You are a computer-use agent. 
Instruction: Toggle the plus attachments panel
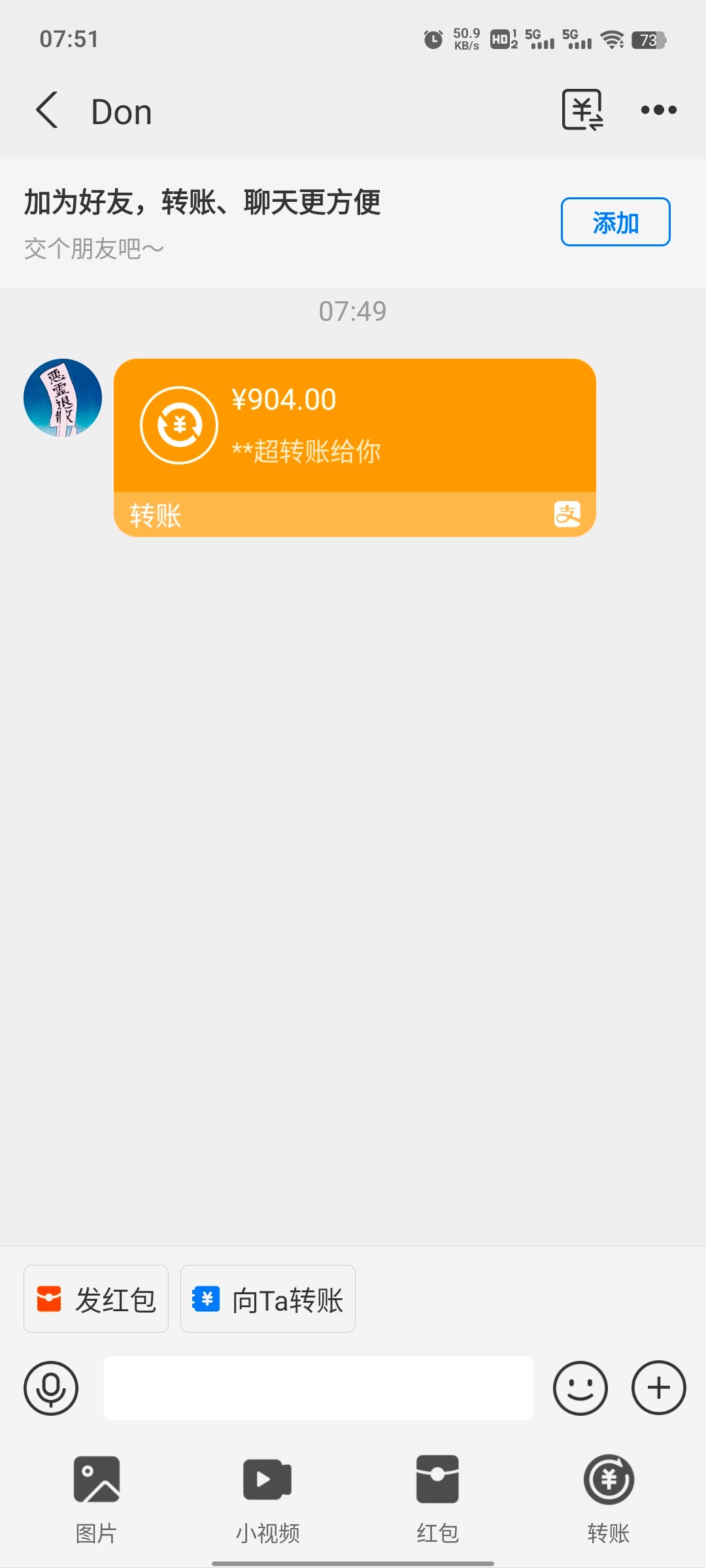658,1388
